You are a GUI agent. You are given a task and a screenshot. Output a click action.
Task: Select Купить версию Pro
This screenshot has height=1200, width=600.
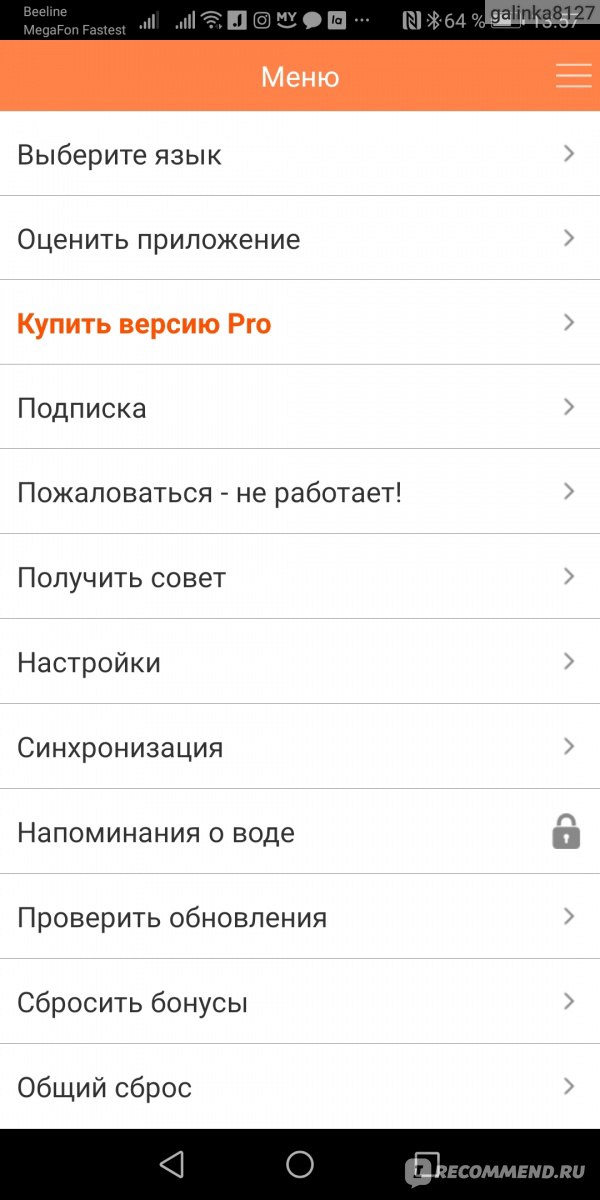(x=300, y=323)
